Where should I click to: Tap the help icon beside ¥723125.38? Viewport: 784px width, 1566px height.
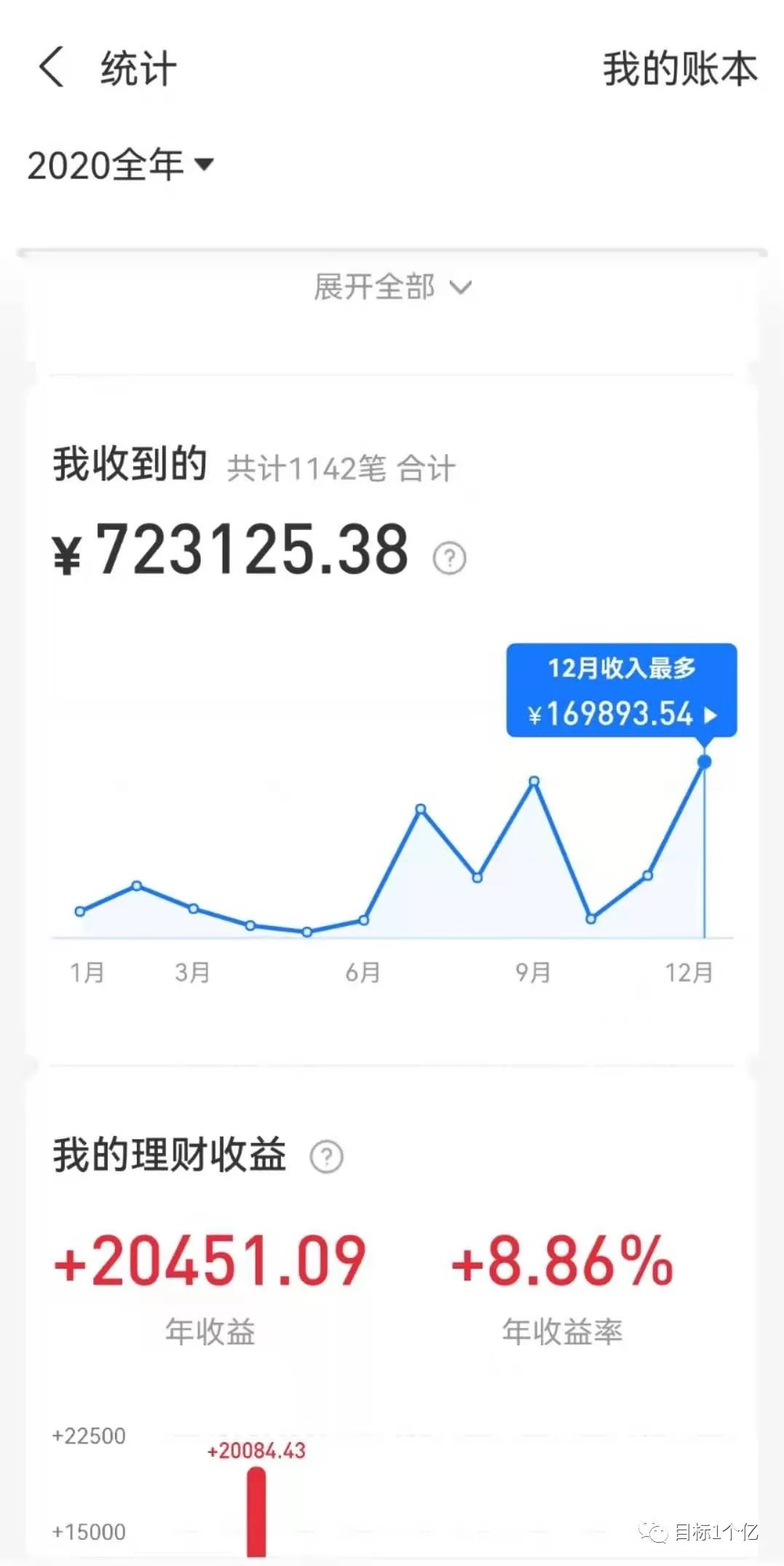[x=449, y=558]
